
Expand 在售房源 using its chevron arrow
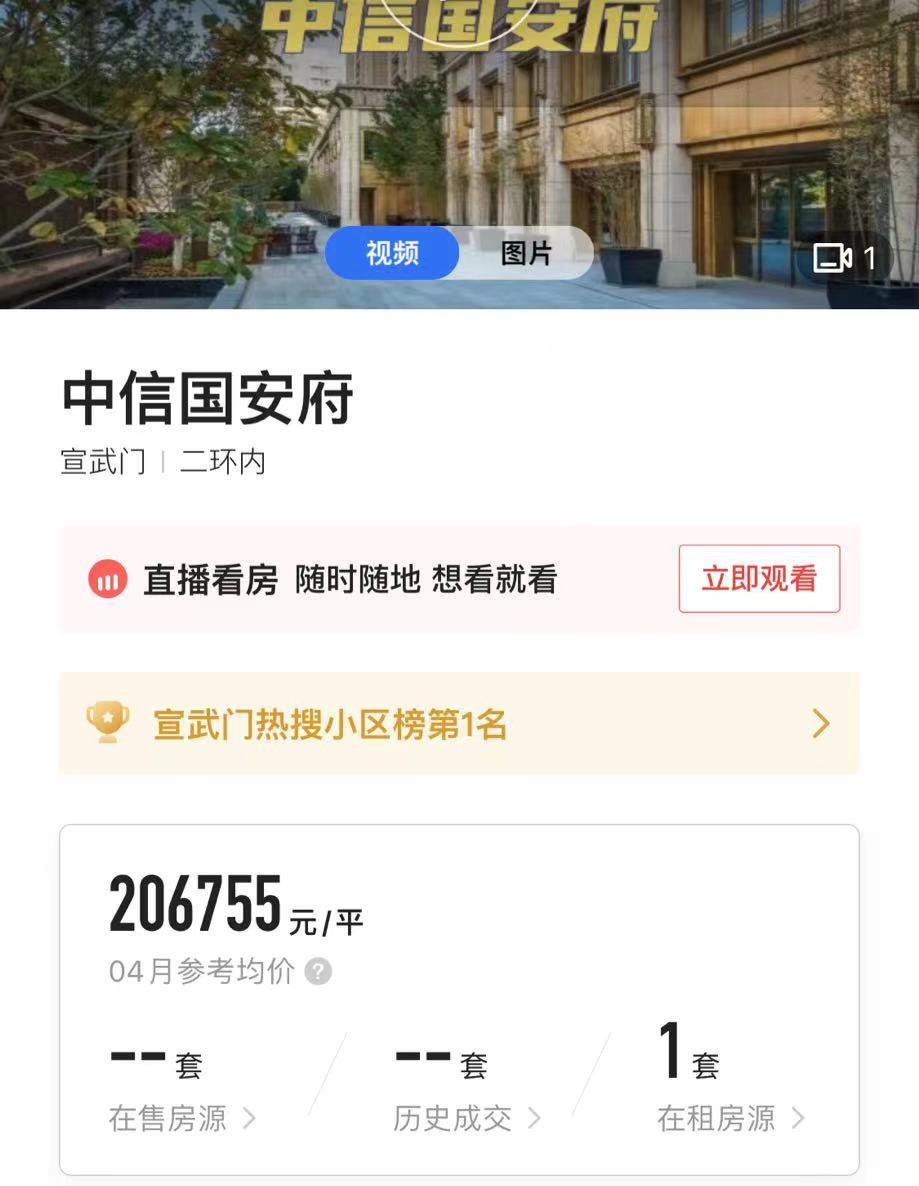[248, 1119]
